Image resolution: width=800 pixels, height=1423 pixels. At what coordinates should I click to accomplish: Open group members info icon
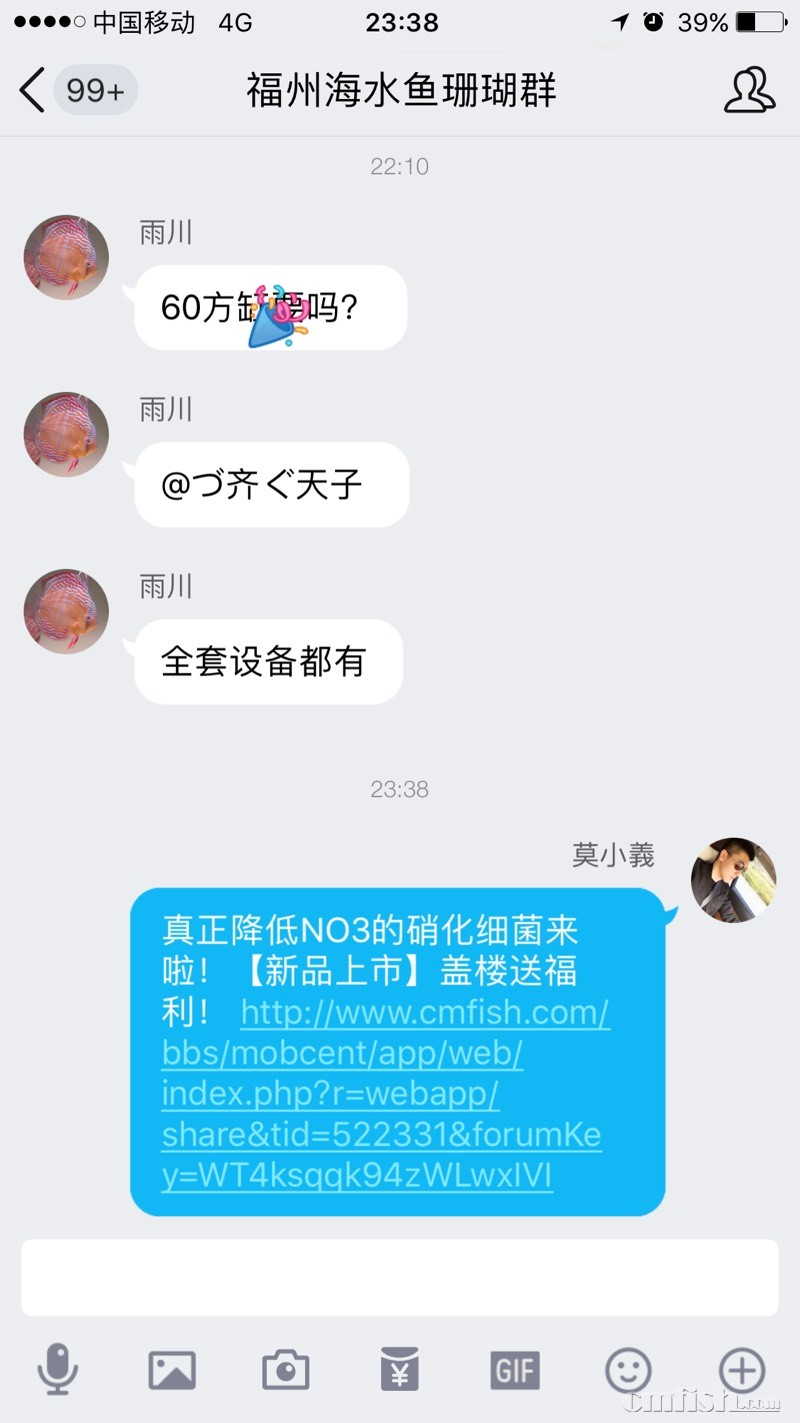coord(749,91)
